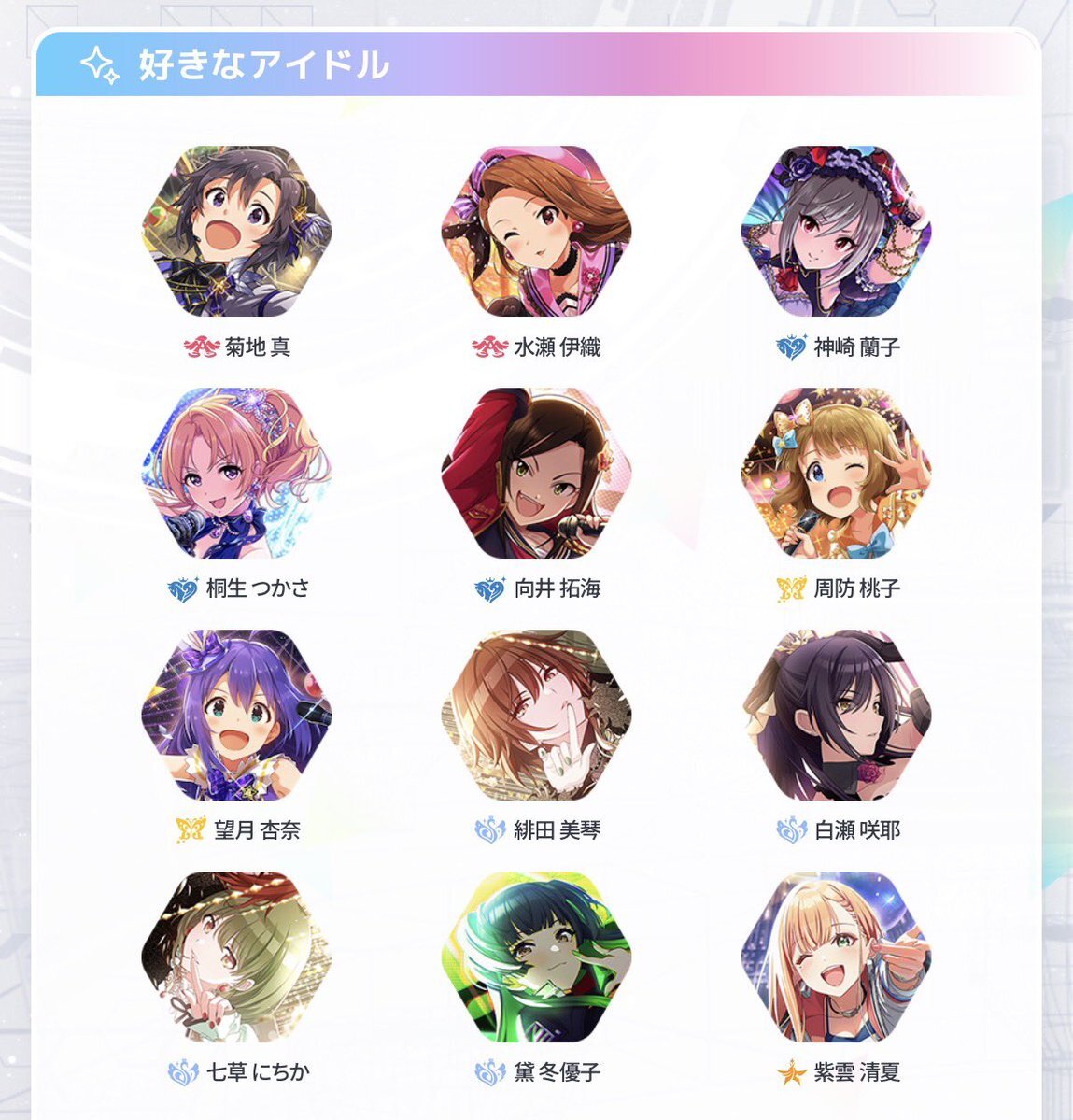Open 黛 冬優子 idol tile
Viewport: 1073px width, 1120px height.
[x=536, y=957]
